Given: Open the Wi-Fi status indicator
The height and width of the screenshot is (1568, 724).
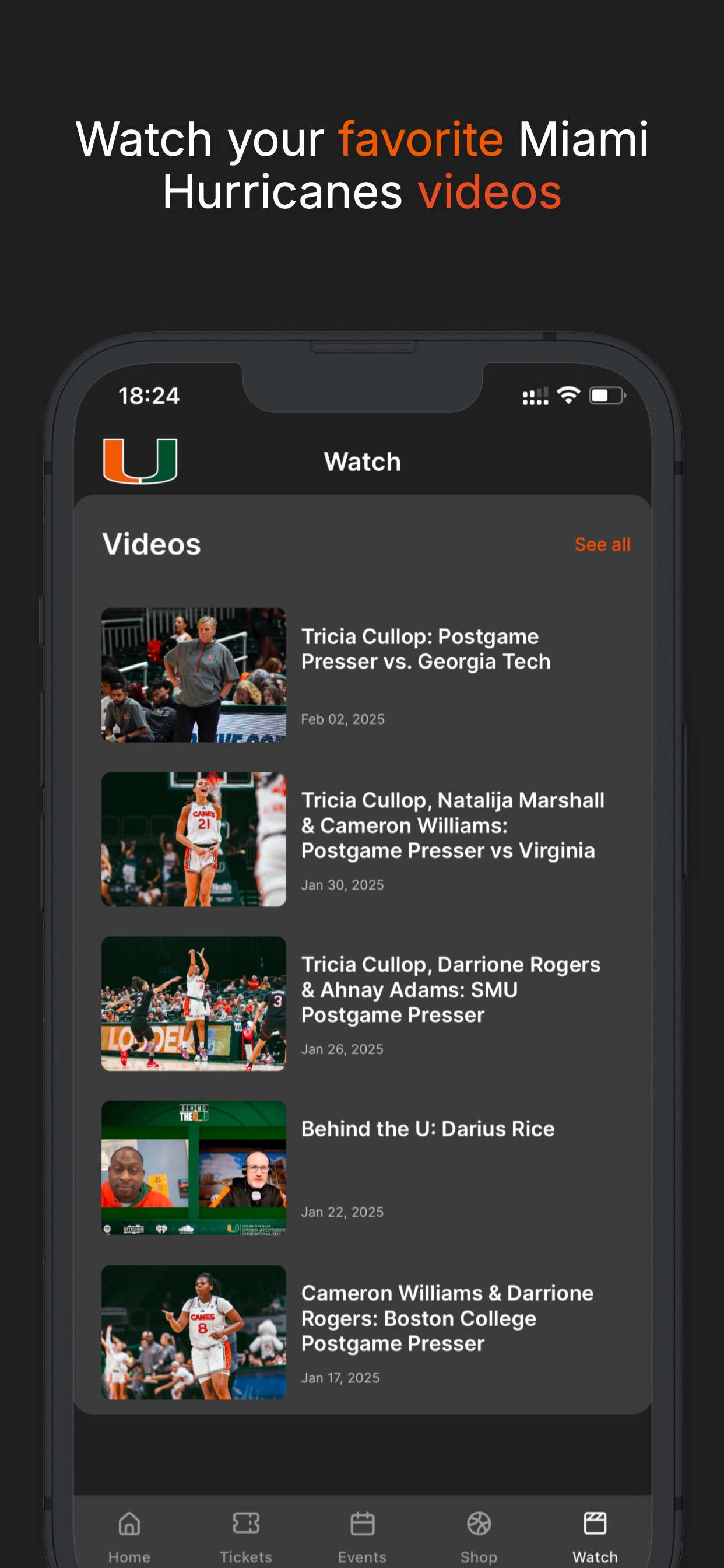Looking at the screenshot, I should click(568, 396).
